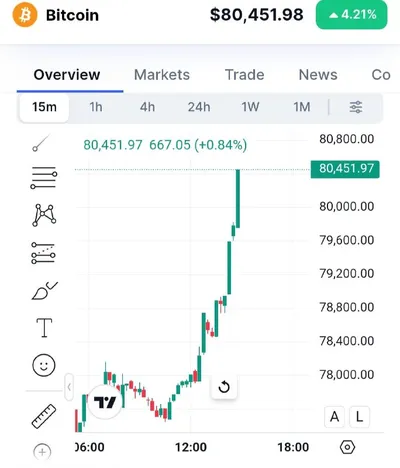This screenshot has width=400, height=468.
Task: Select the 4h chart interval
Action: tap(147, 107)
